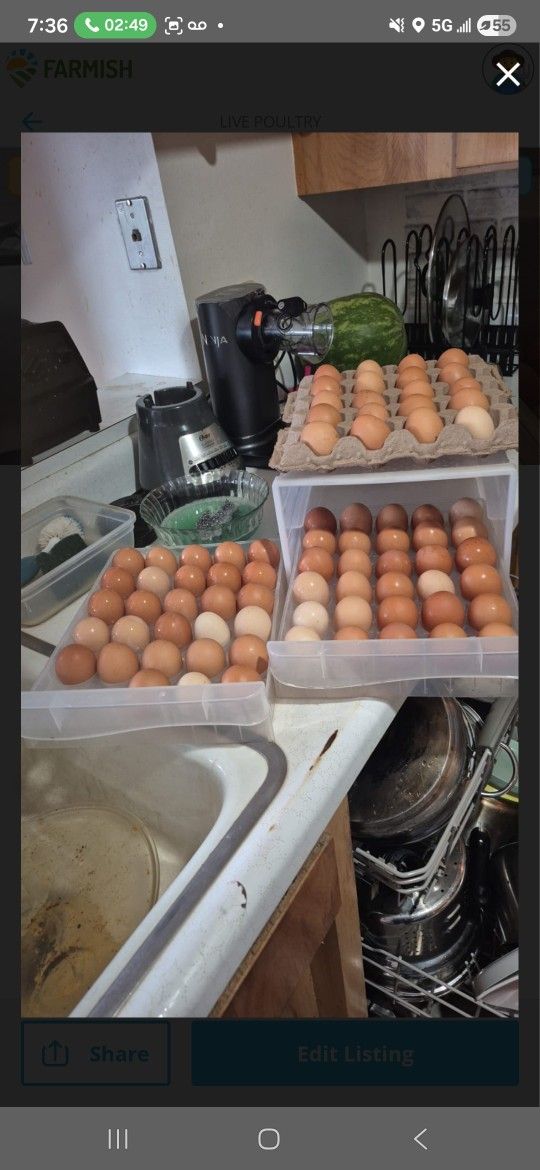Go to the home screen
Screen dimensions: 540x1170
point(269,1139)
